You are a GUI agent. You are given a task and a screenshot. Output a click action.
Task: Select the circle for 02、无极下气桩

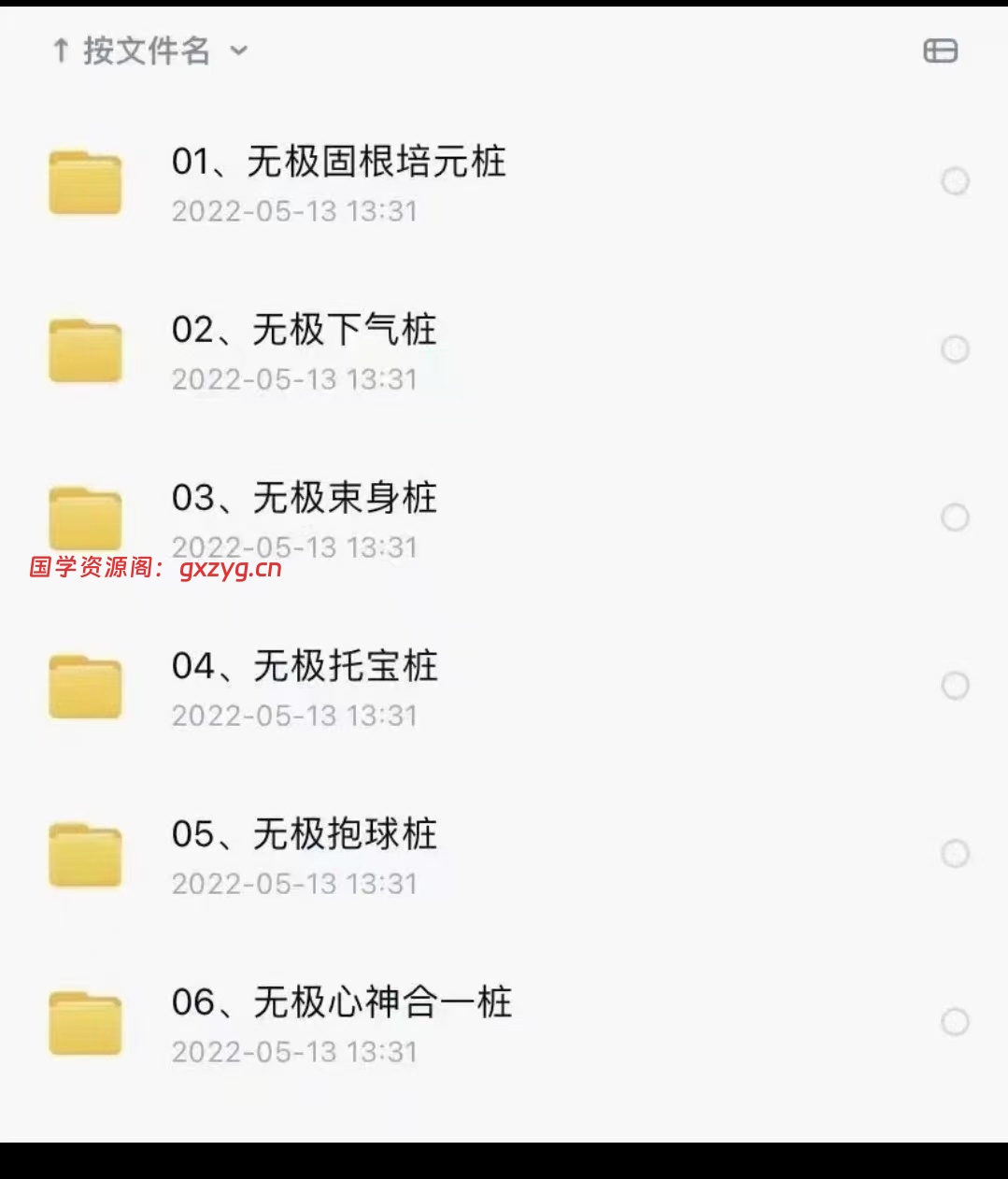coord(955,349)
